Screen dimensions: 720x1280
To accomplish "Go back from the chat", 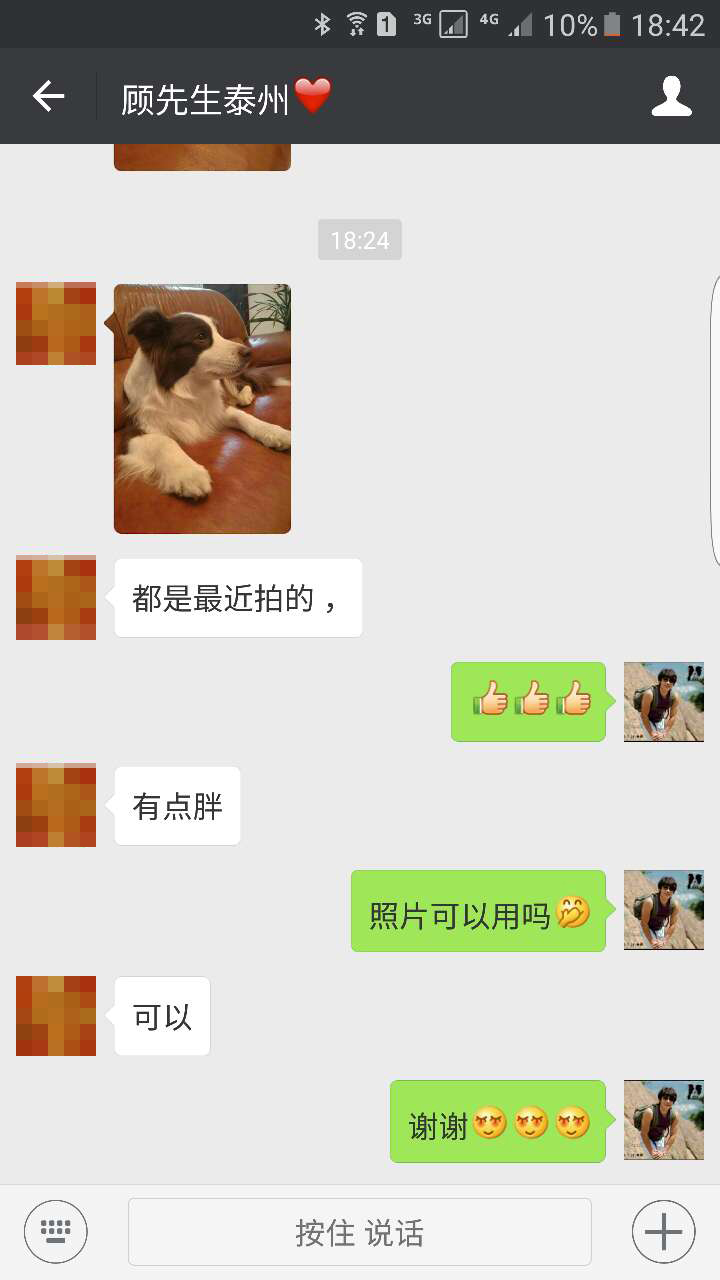I will pyautogui.click(x=48, y=96).
